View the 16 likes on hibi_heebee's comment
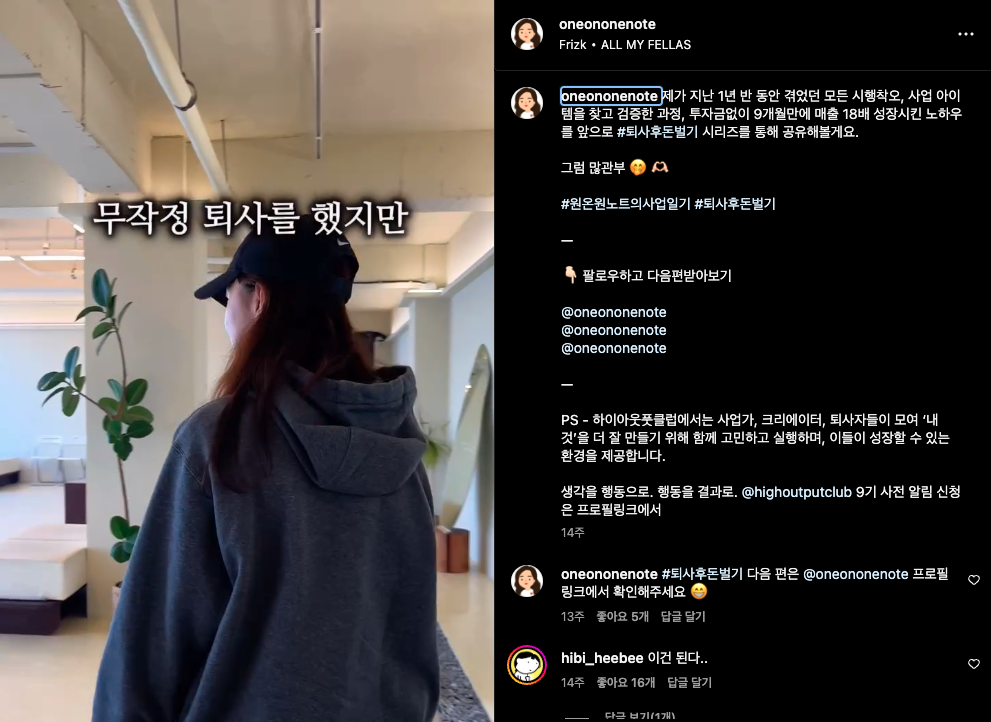The width and height of the screenshot is (991, 722). 626,682
